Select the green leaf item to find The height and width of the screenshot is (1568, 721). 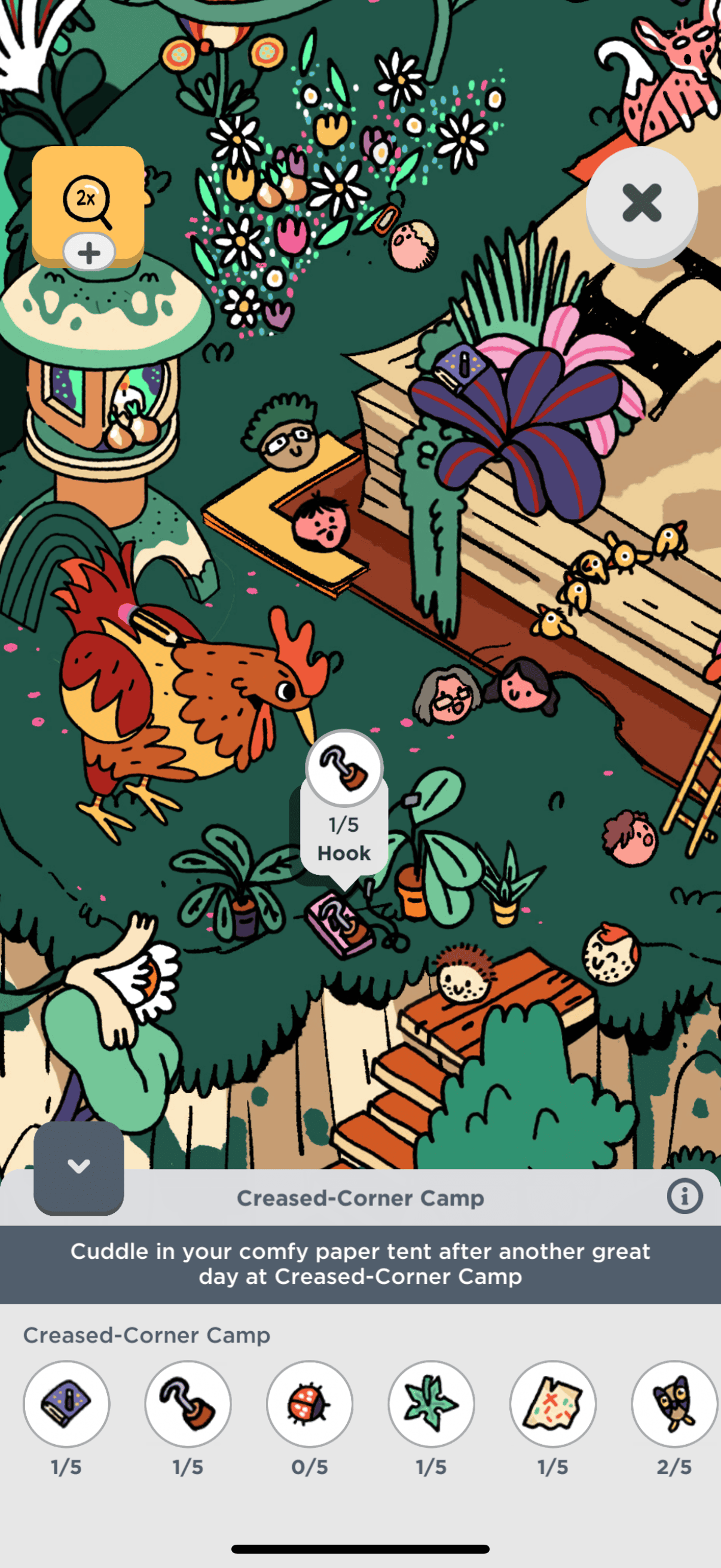tap(431, 1403)
